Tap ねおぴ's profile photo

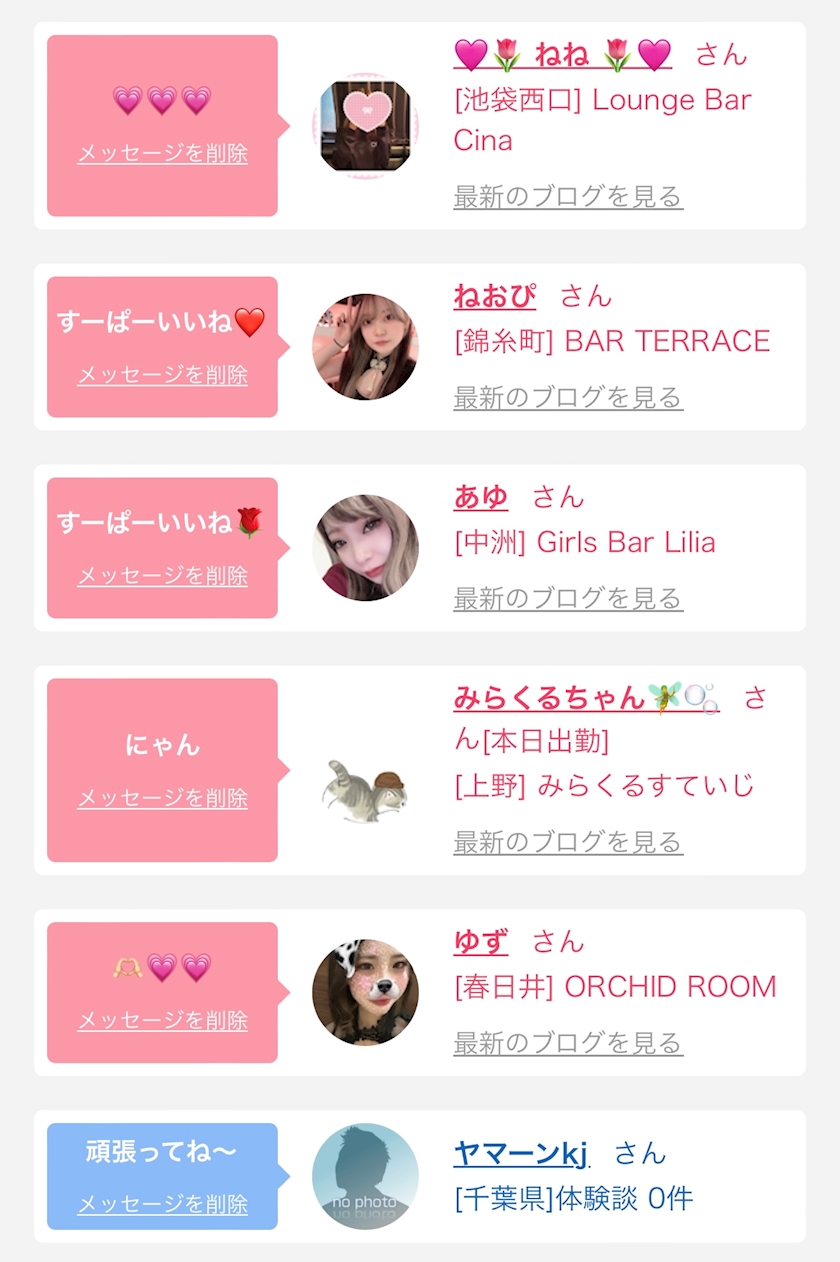(365, 347)
